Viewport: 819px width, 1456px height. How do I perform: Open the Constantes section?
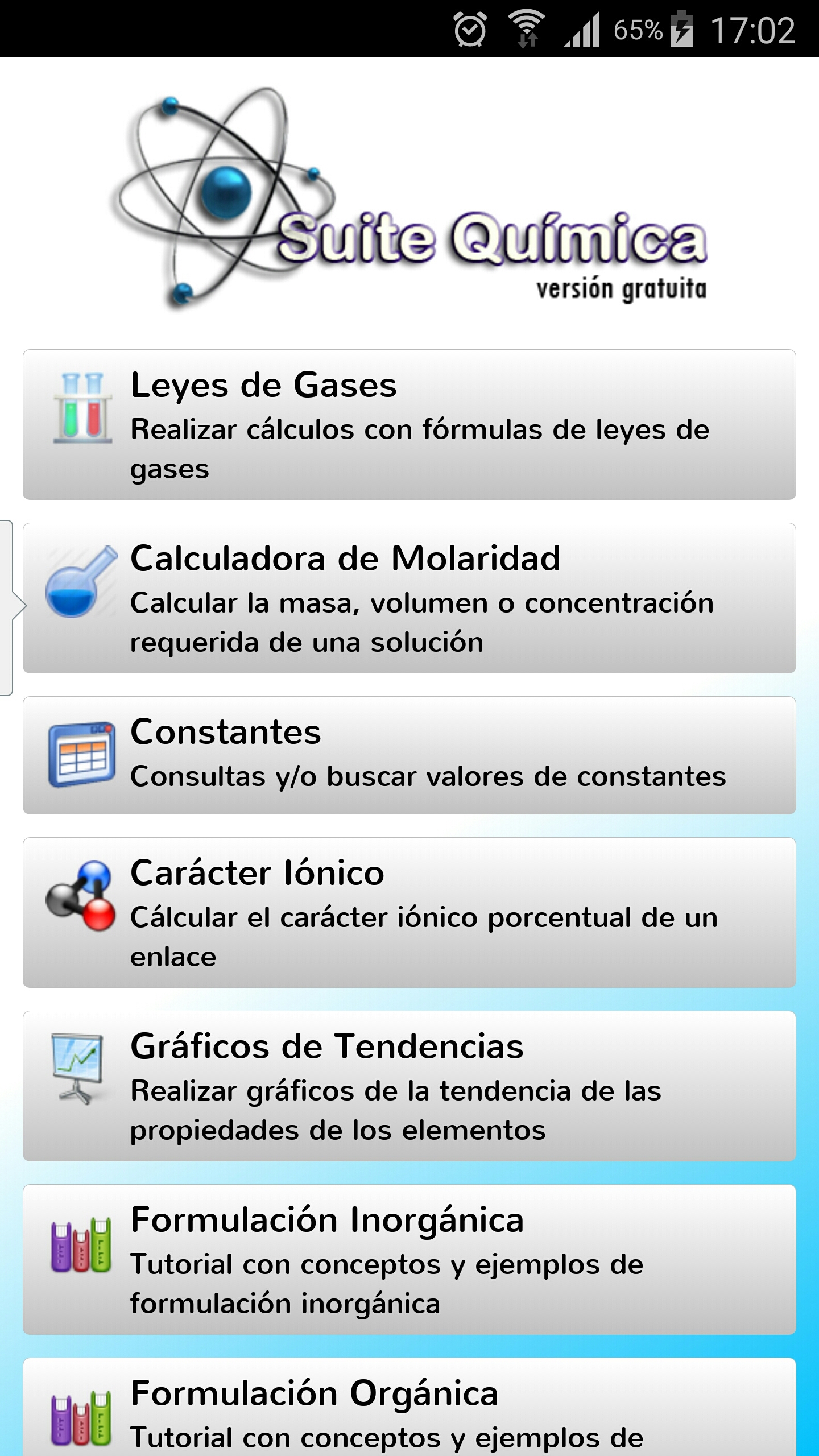(x=409, y=755)
